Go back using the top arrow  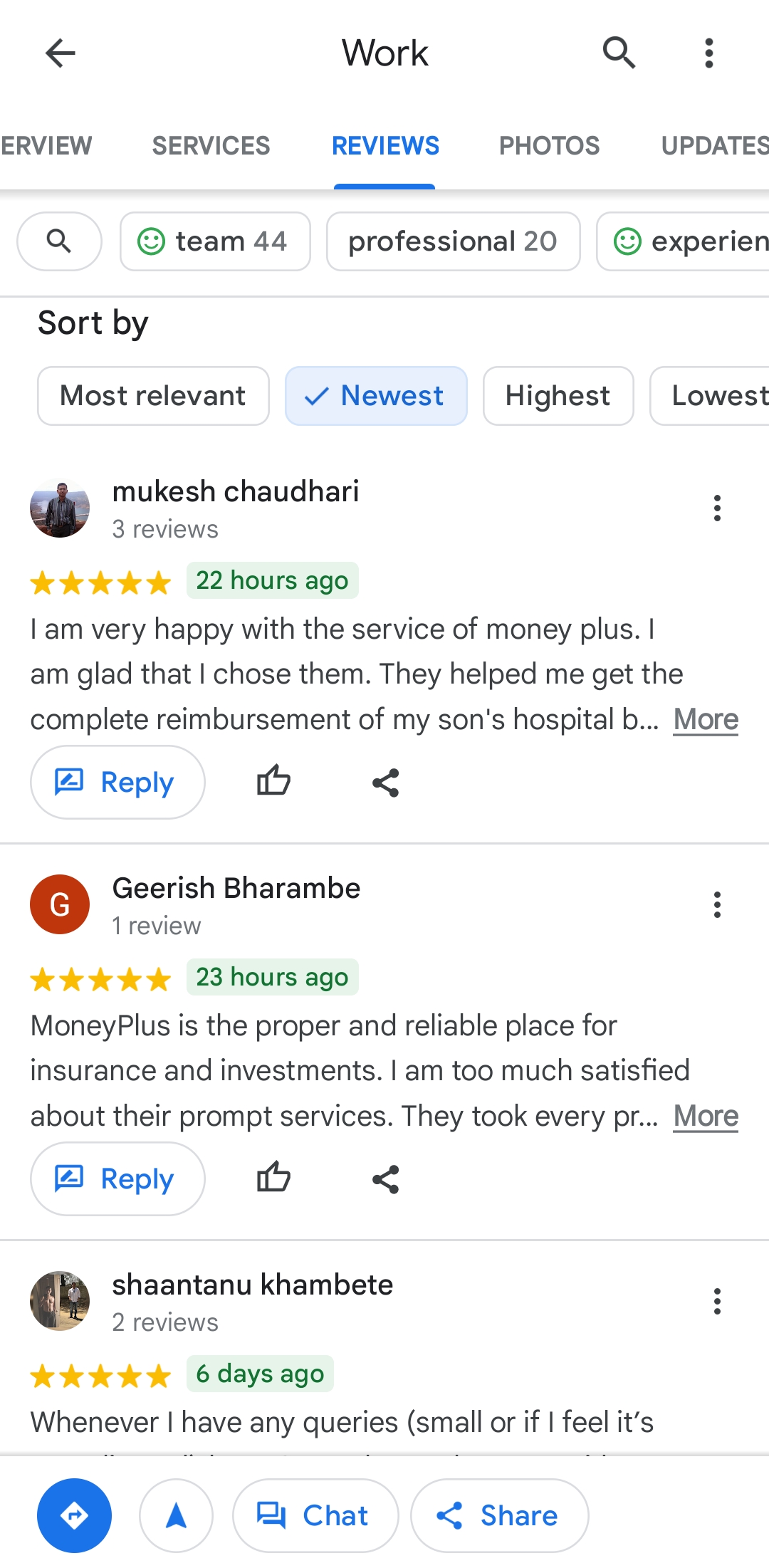point(61,53)
